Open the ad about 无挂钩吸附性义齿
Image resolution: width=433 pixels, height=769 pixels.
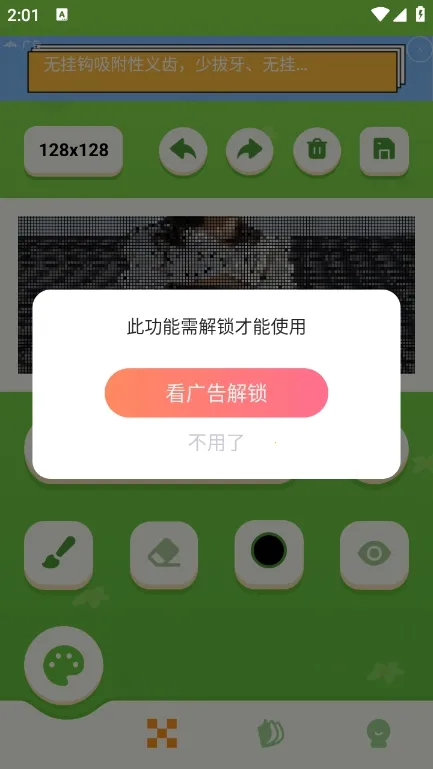[x=212, y=72]
